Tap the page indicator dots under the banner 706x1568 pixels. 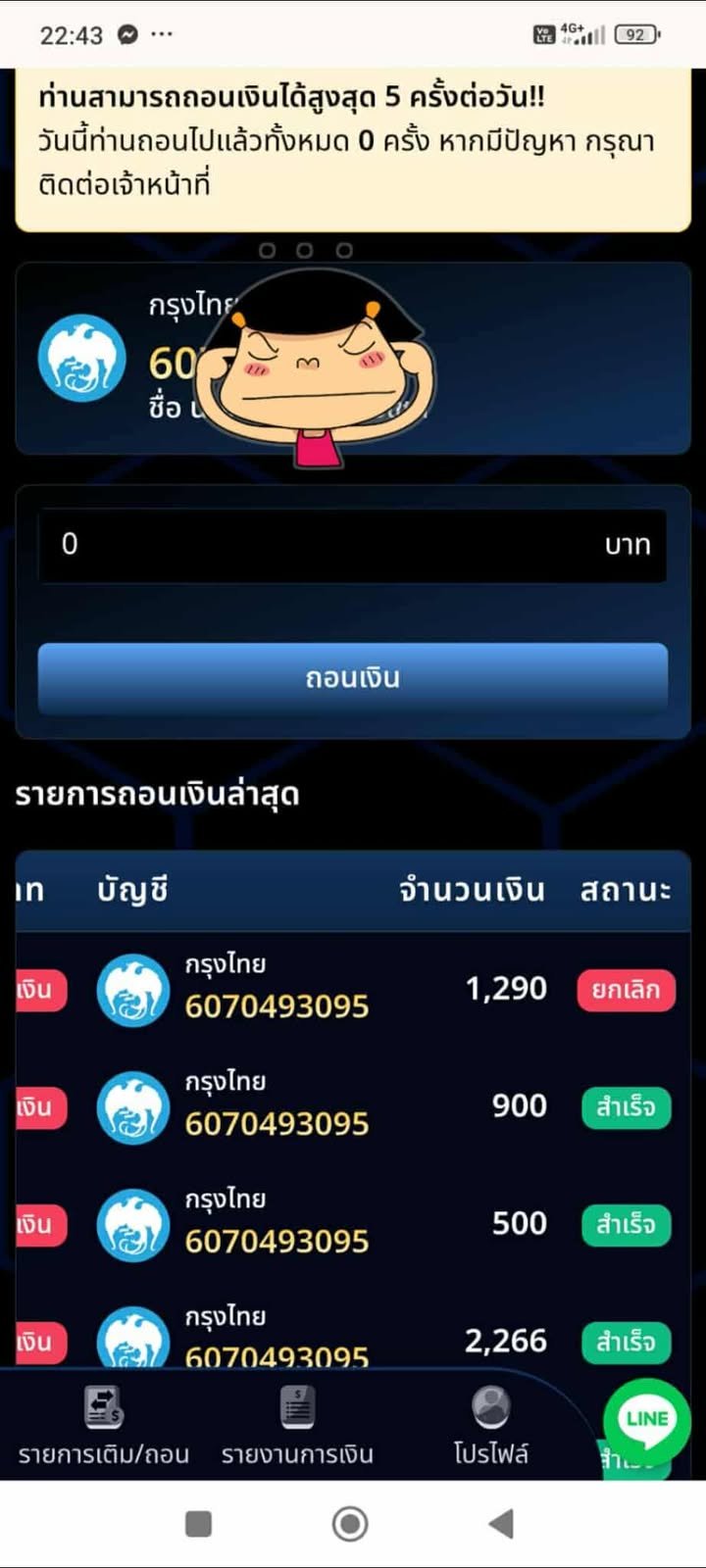[x=305, y=250]
